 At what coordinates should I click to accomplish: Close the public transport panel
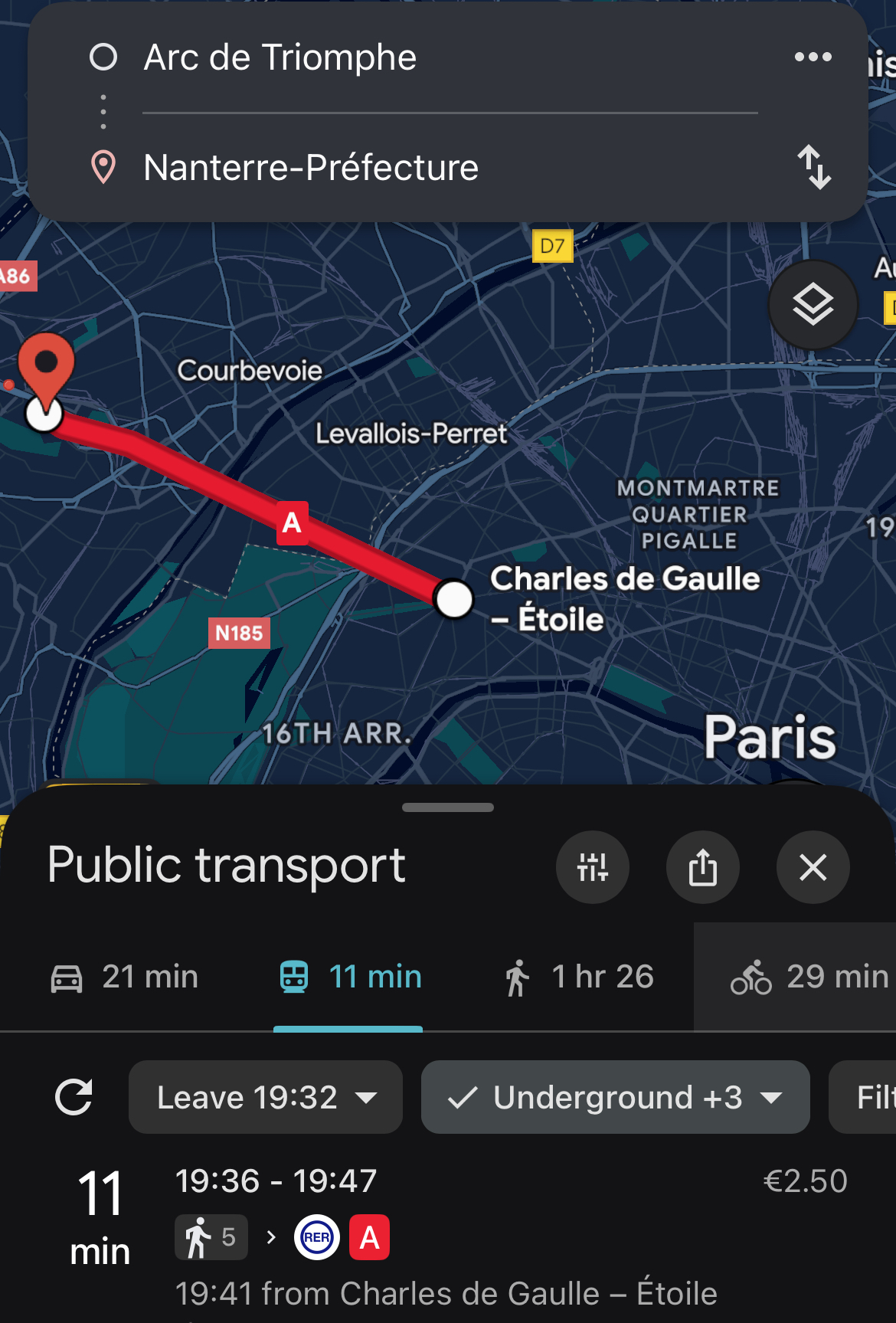point(813,867)
